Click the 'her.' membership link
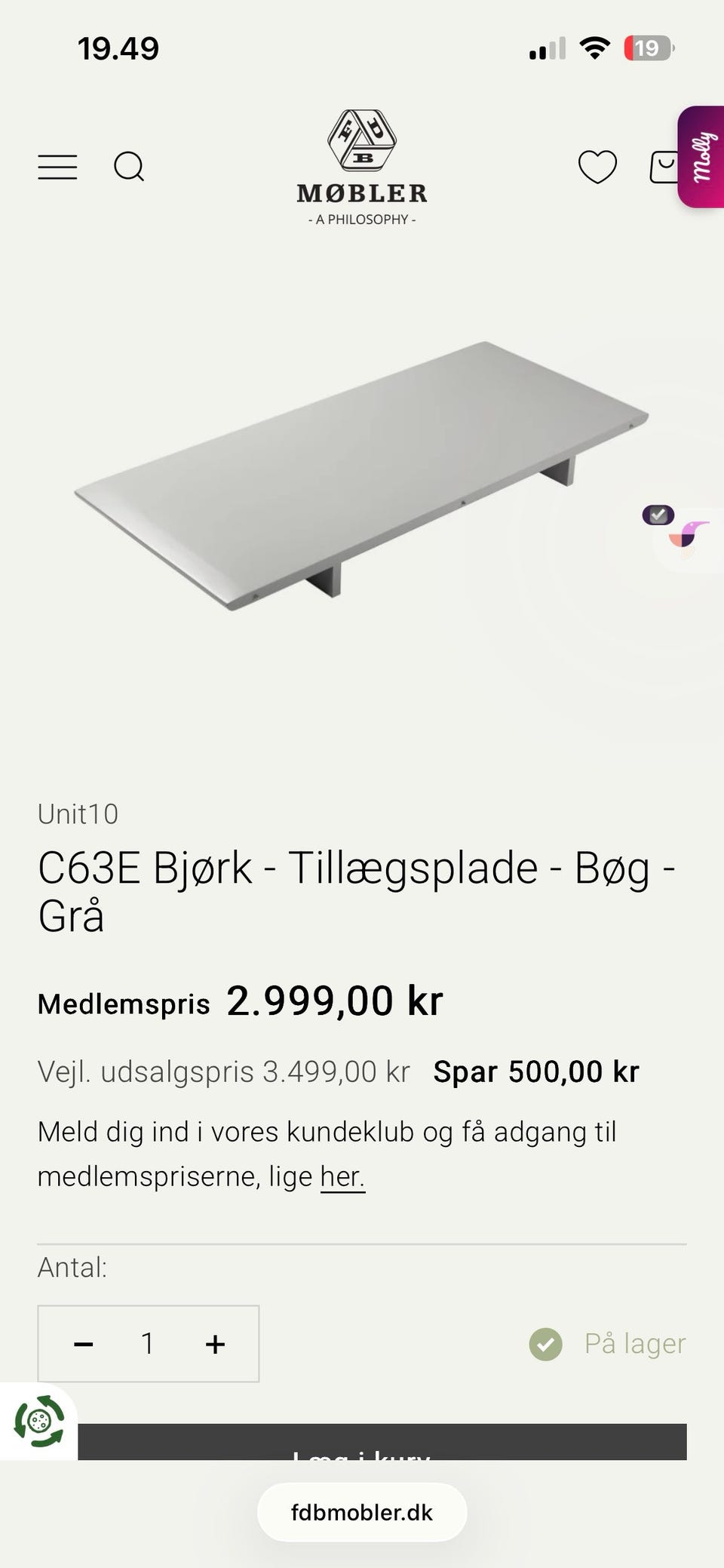The width and height of the screenshot is (724, 1568). (x=341, y=1175)
